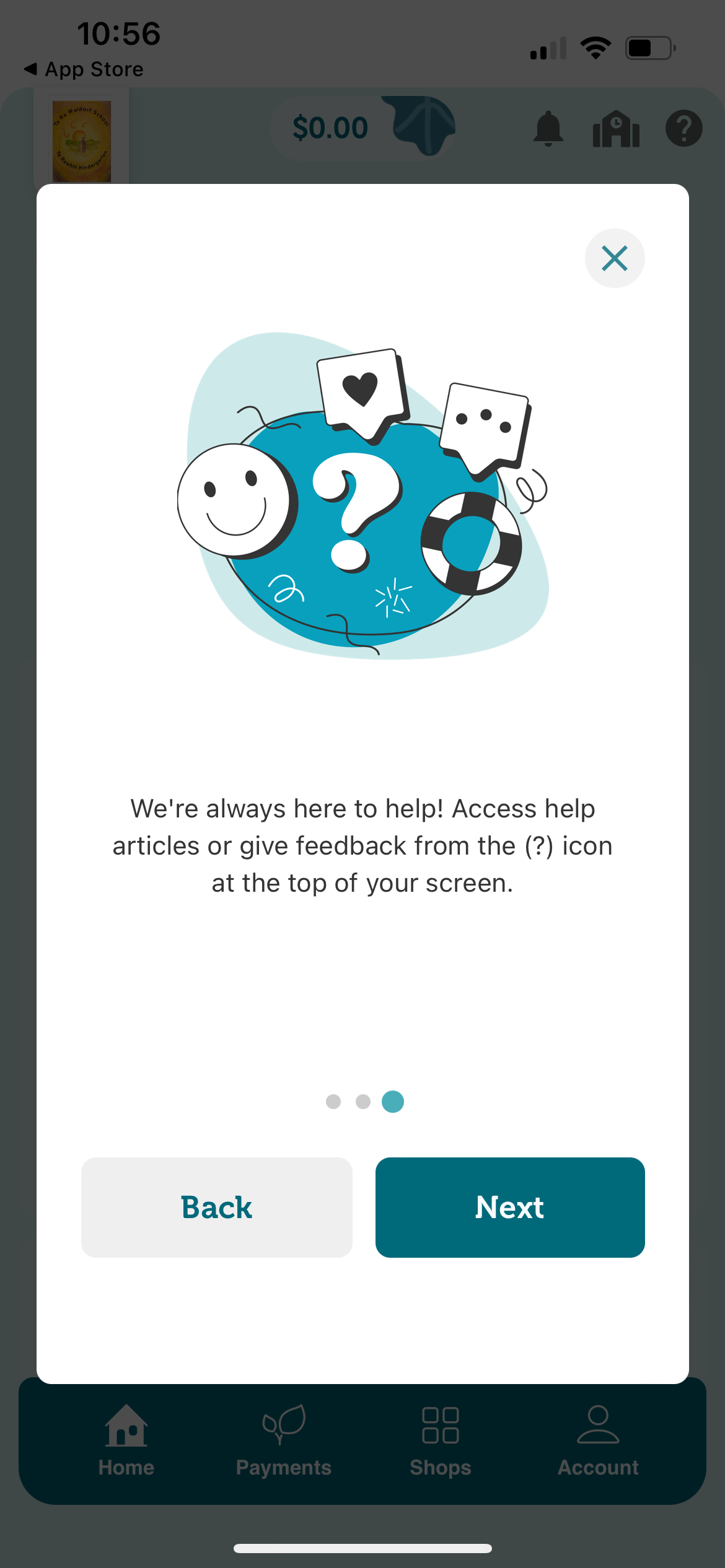Go to the Shops tab

[x=441, y=1440]
